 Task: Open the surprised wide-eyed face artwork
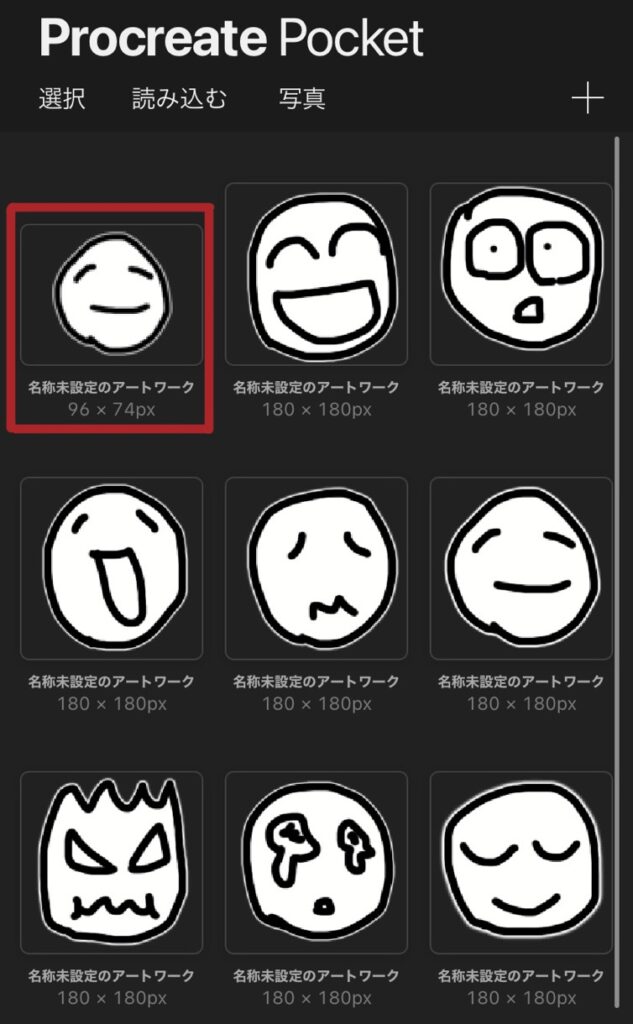(x=521, y=274)
